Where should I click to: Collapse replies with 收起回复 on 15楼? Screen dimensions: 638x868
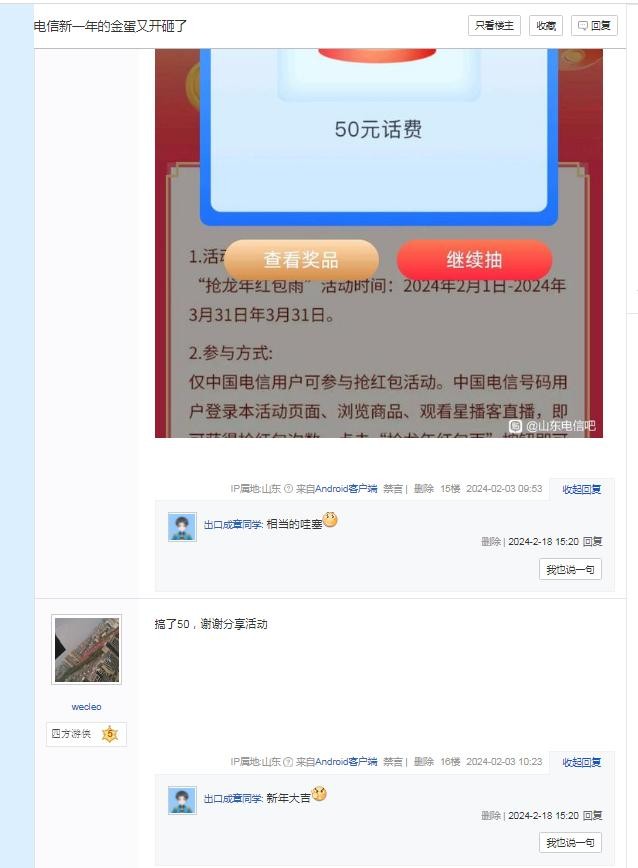(x=582, y=489)
